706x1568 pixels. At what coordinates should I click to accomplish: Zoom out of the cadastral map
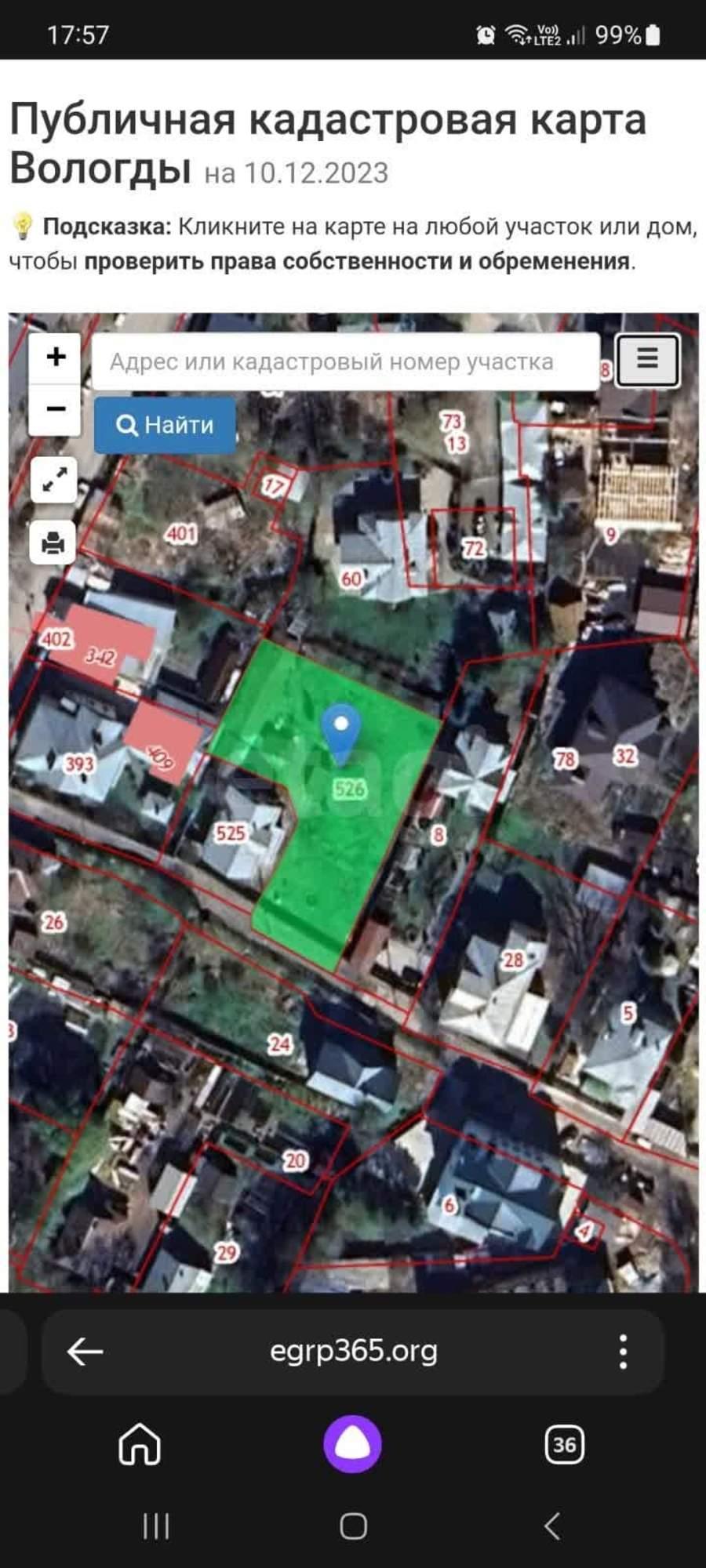click(55, 409)
